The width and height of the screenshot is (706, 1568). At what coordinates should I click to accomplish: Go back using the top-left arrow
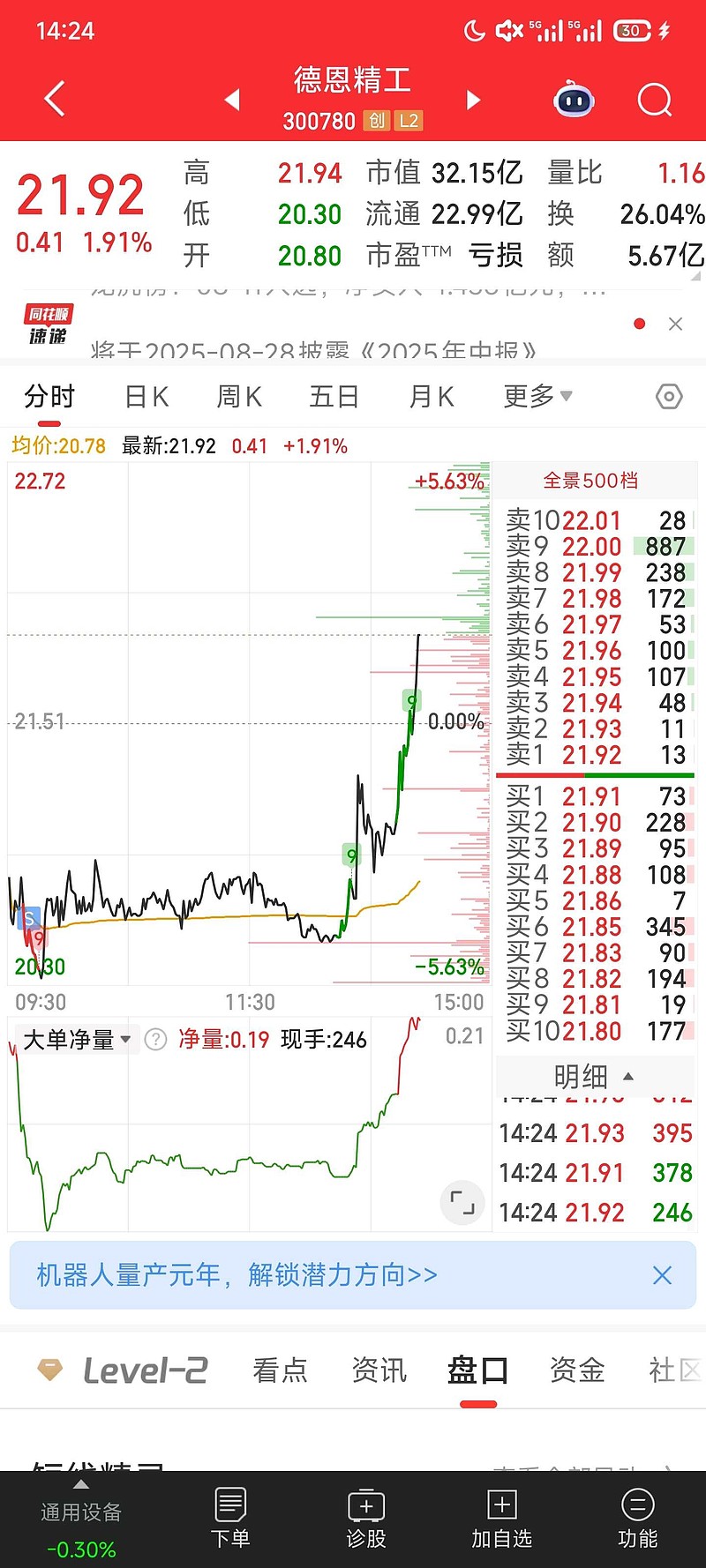pos(55,99)
